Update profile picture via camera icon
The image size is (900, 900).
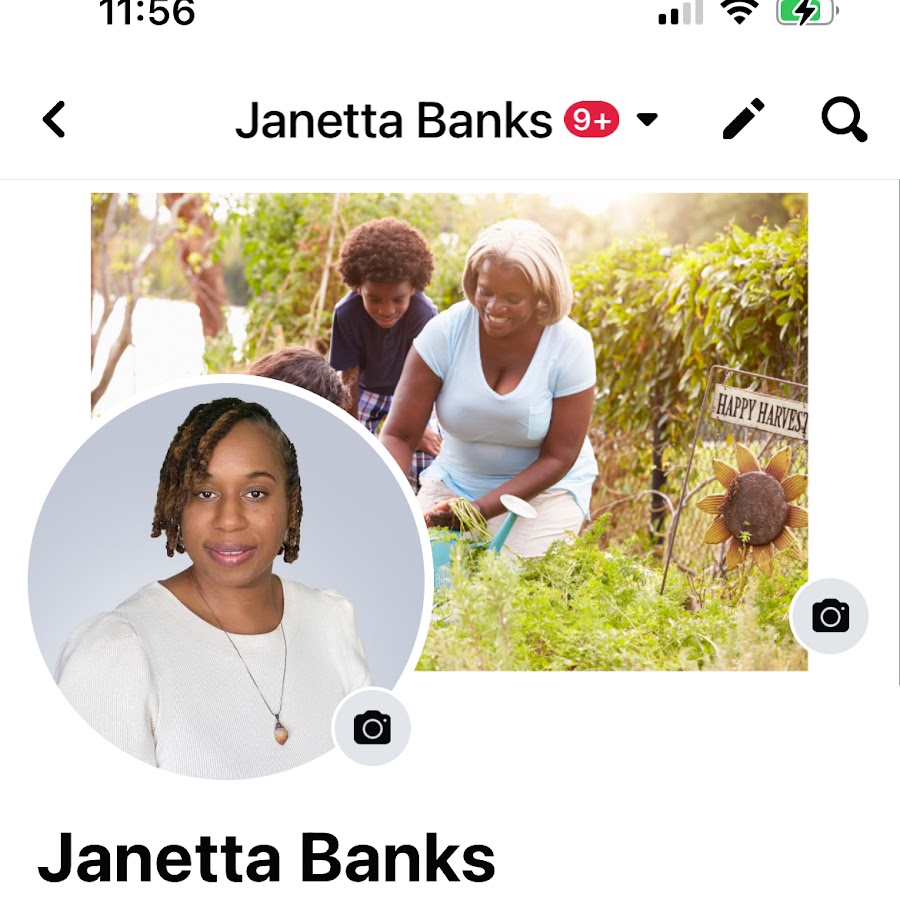pos(372,727)
